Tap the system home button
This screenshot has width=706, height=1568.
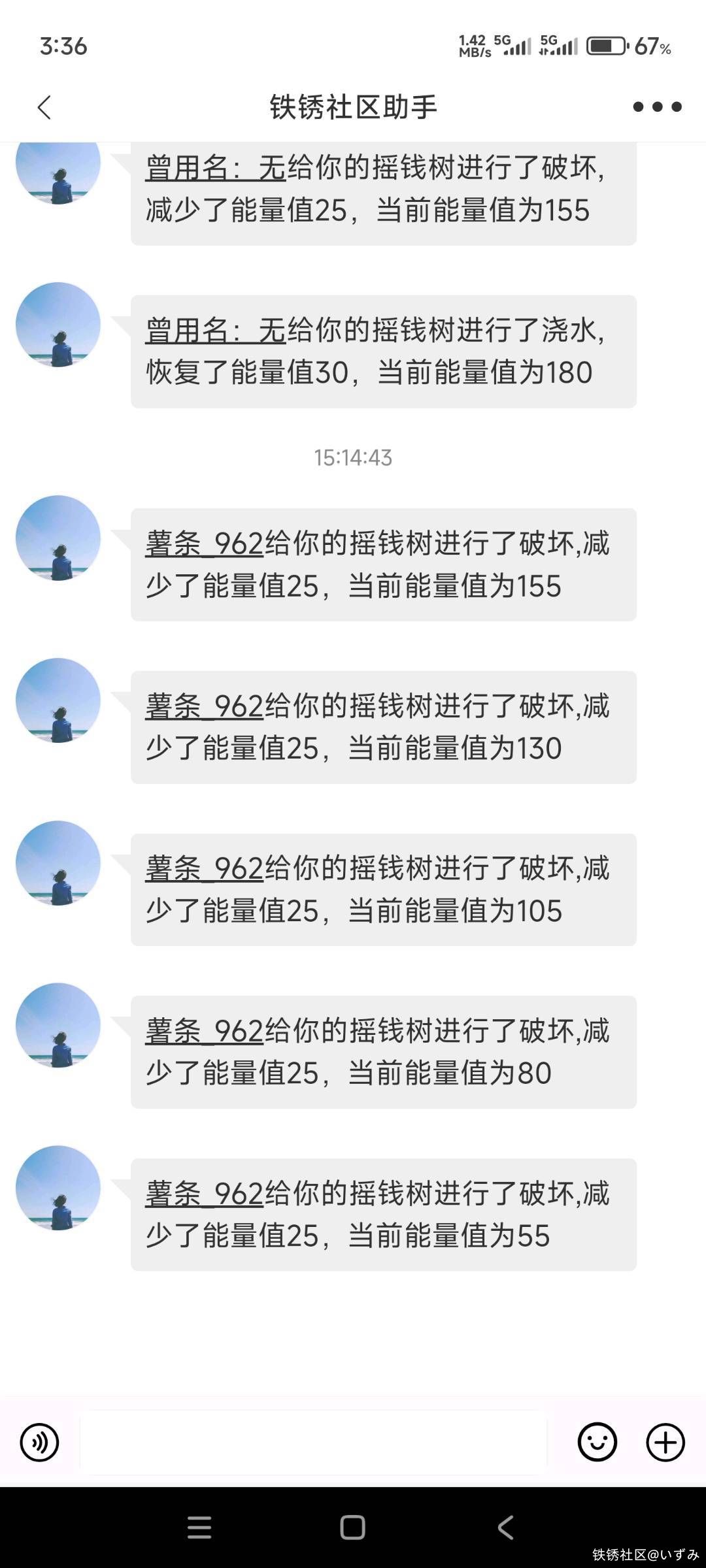tap(352, 1527)
